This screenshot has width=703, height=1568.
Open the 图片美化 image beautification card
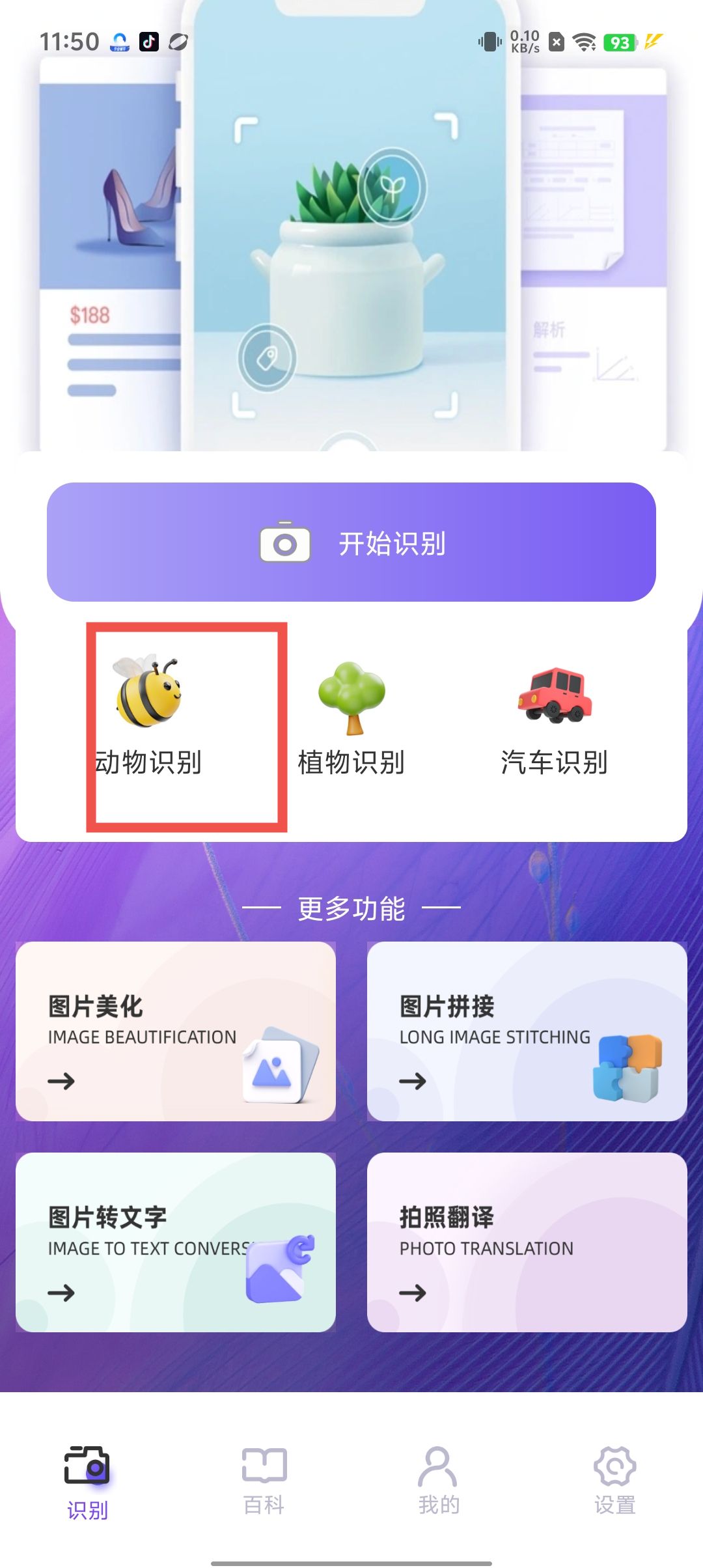point(176,1031)
